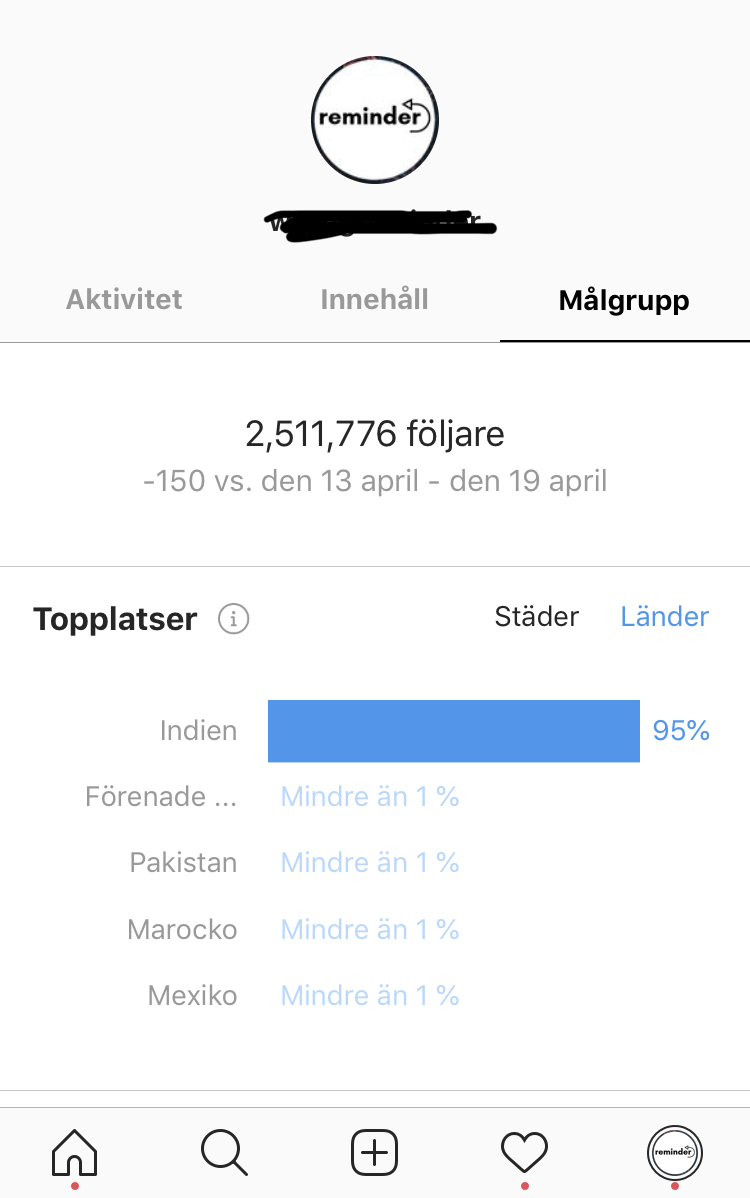Show top locations by Länder
Viewport: 750px width, 1198px height.
pyautogui.click(x=665, y=617)
